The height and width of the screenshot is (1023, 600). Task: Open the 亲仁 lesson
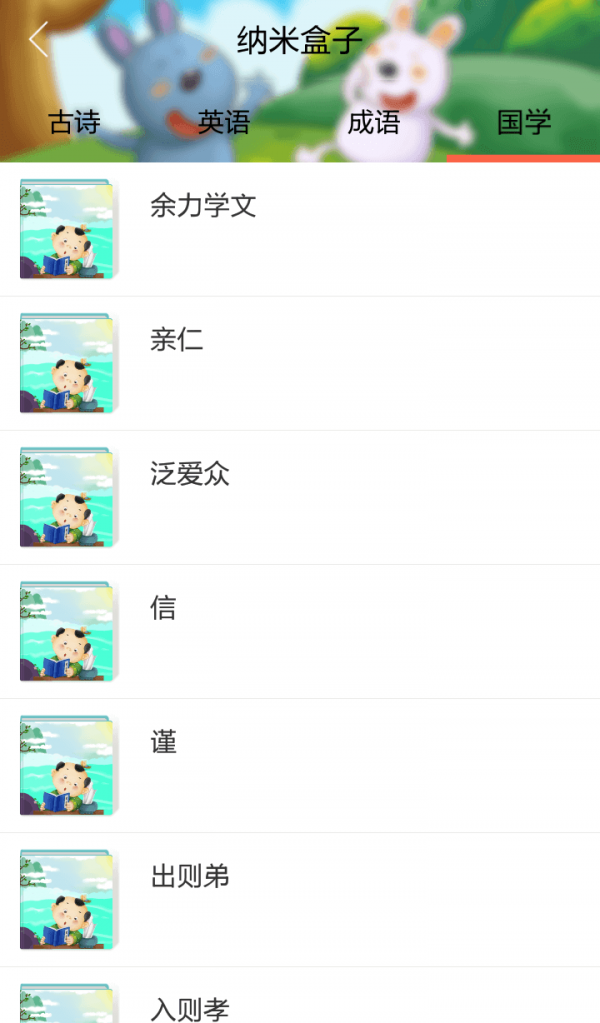[x=177, y=340]
